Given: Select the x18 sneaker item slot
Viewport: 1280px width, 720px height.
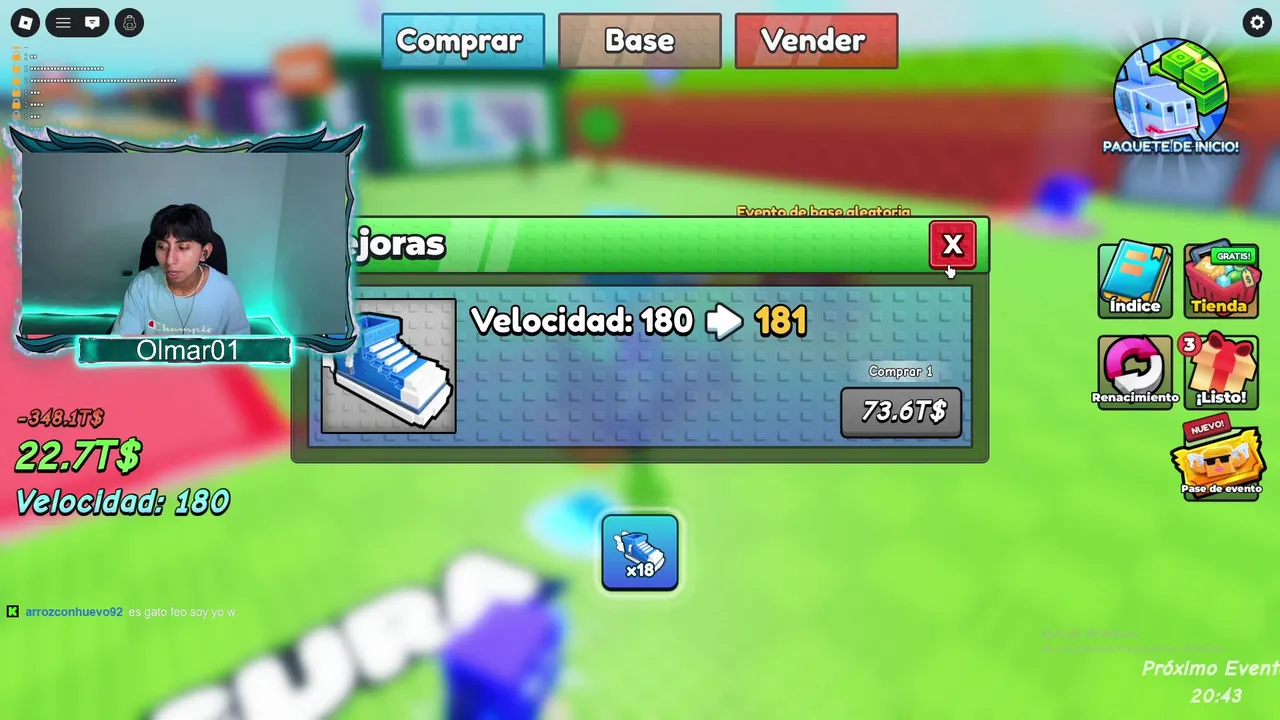Looking at the screenshot, I should [x=640, y=553].
